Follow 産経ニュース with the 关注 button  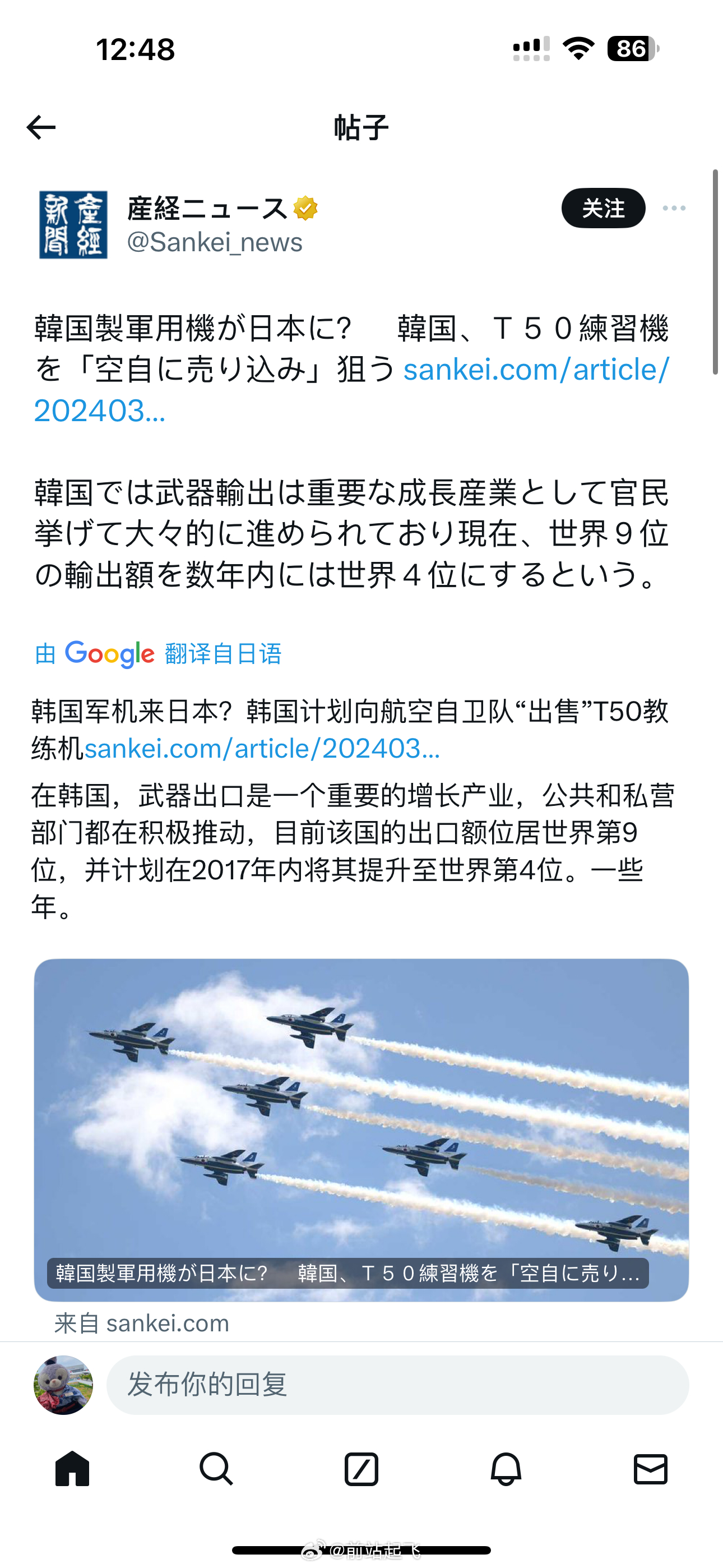point(602,208)
